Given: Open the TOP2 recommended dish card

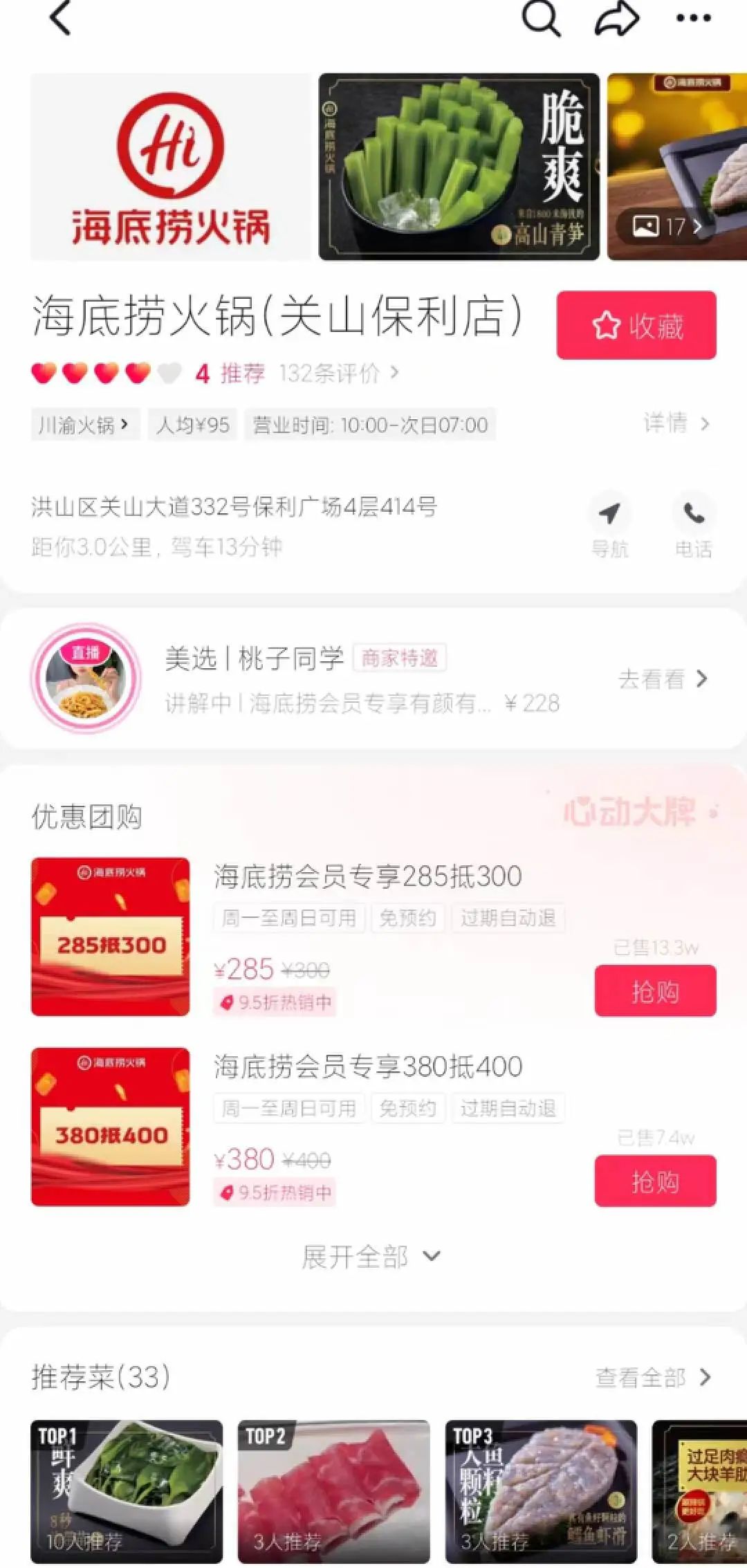Looking at the screenshot, I should (x=333, y=1491).
